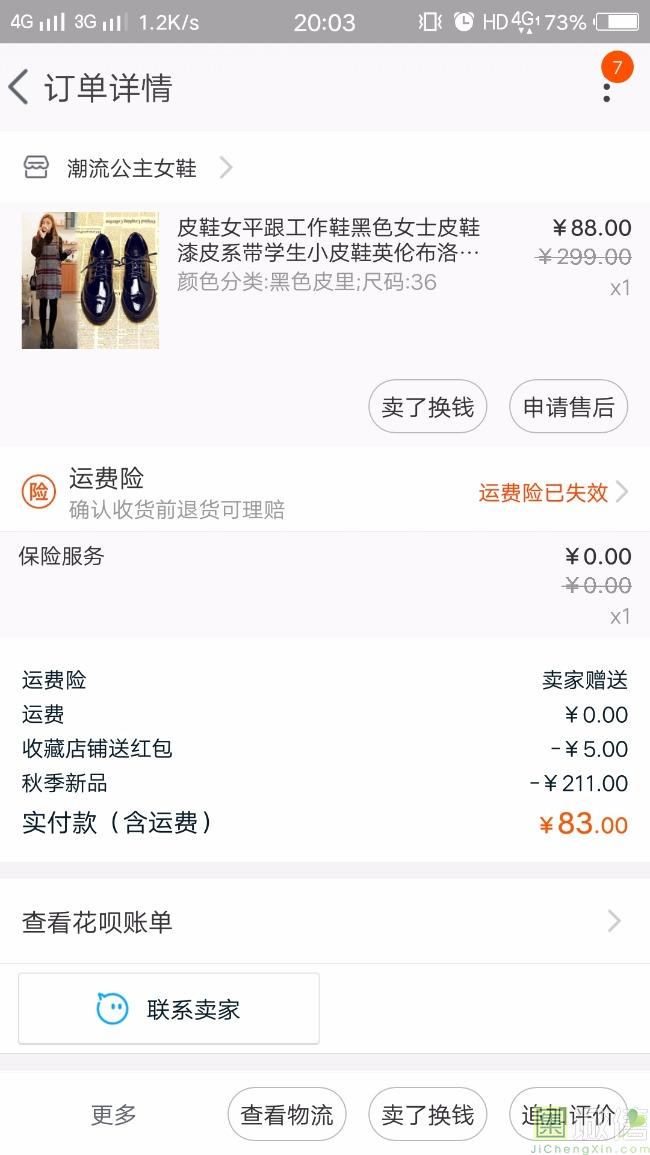Tap 追加评价 to add a review
The height and width of the screenshot is (1155, 650).
568,1114
